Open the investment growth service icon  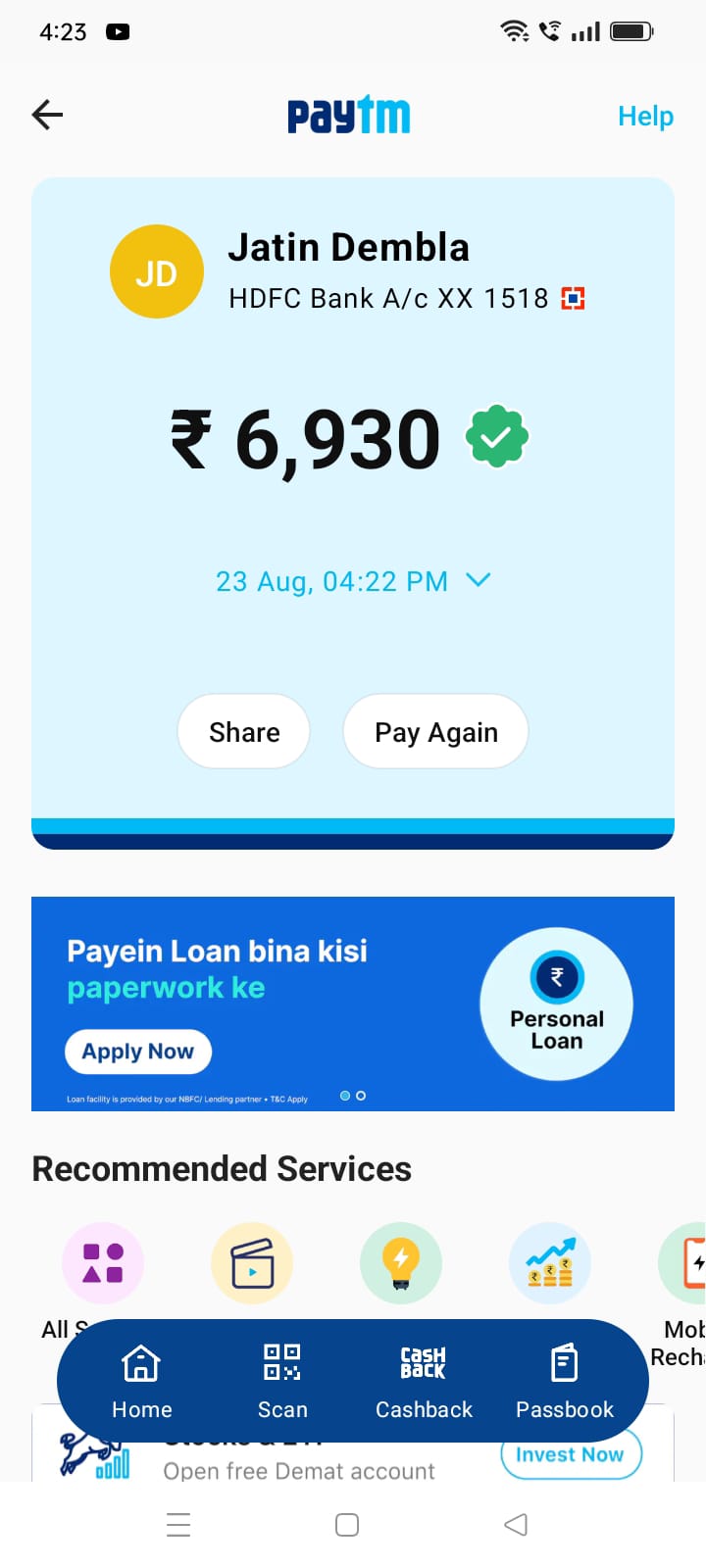(550, 1263)
